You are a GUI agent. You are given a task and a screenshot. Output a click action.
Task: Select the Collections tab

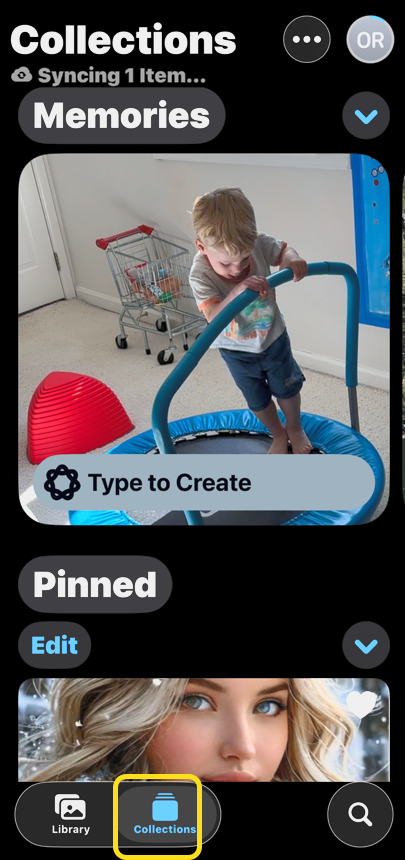[x=165, y=814]
